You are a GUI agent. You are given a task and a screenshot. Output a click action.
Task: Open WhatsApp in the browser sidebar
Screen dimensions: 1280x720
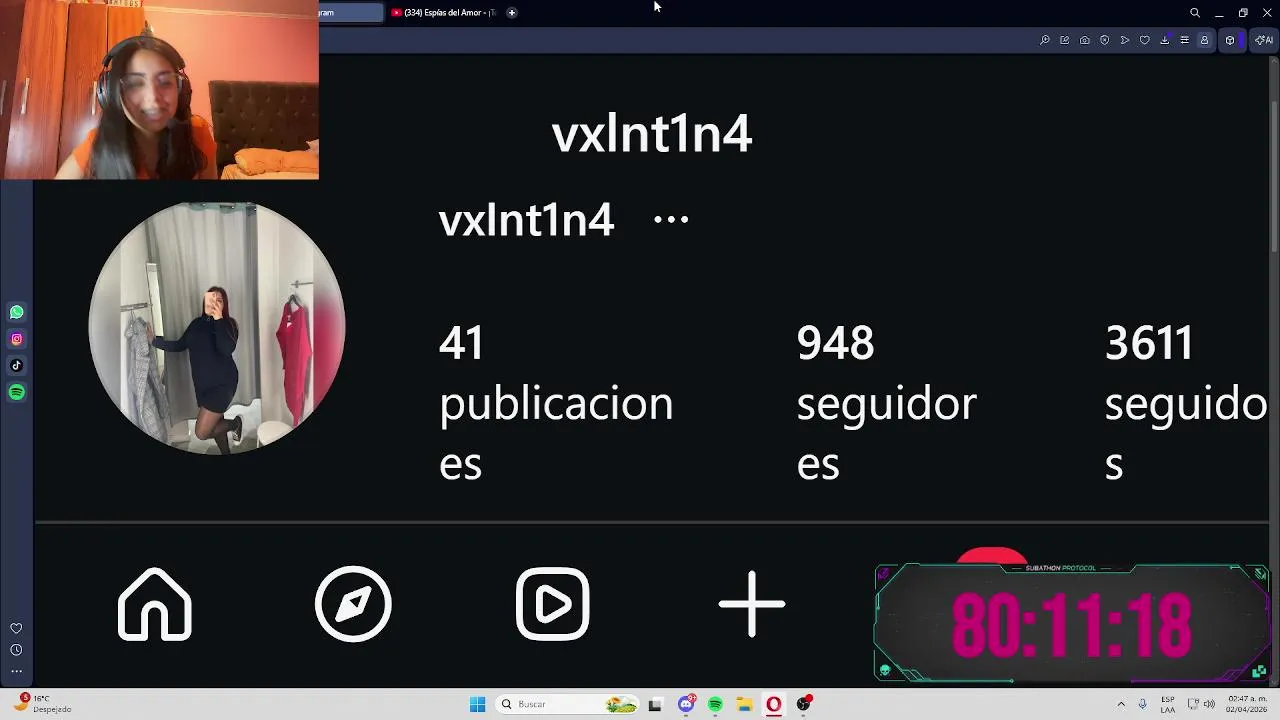tap(16, 312)
